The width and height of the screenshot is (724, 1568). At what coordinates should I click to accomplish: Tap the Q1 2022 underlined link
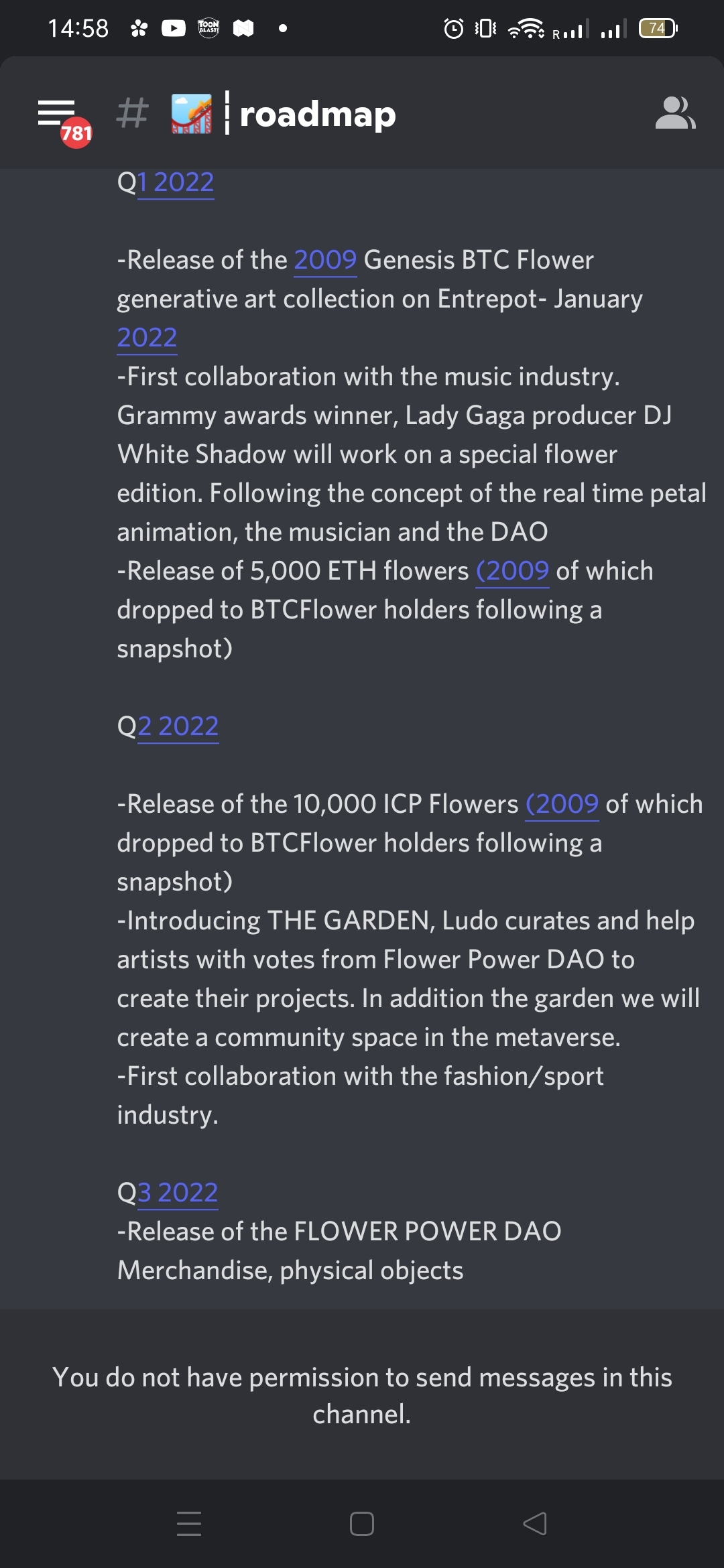[x=176, y=182]
